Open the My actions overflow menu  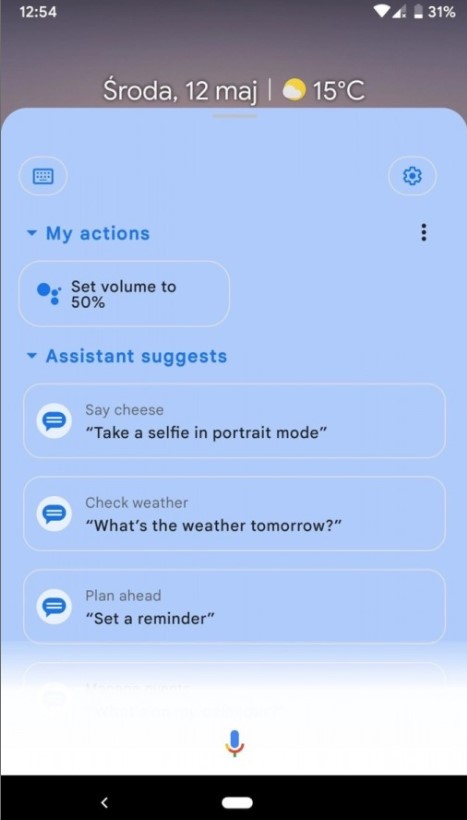(x=424, y=233)
